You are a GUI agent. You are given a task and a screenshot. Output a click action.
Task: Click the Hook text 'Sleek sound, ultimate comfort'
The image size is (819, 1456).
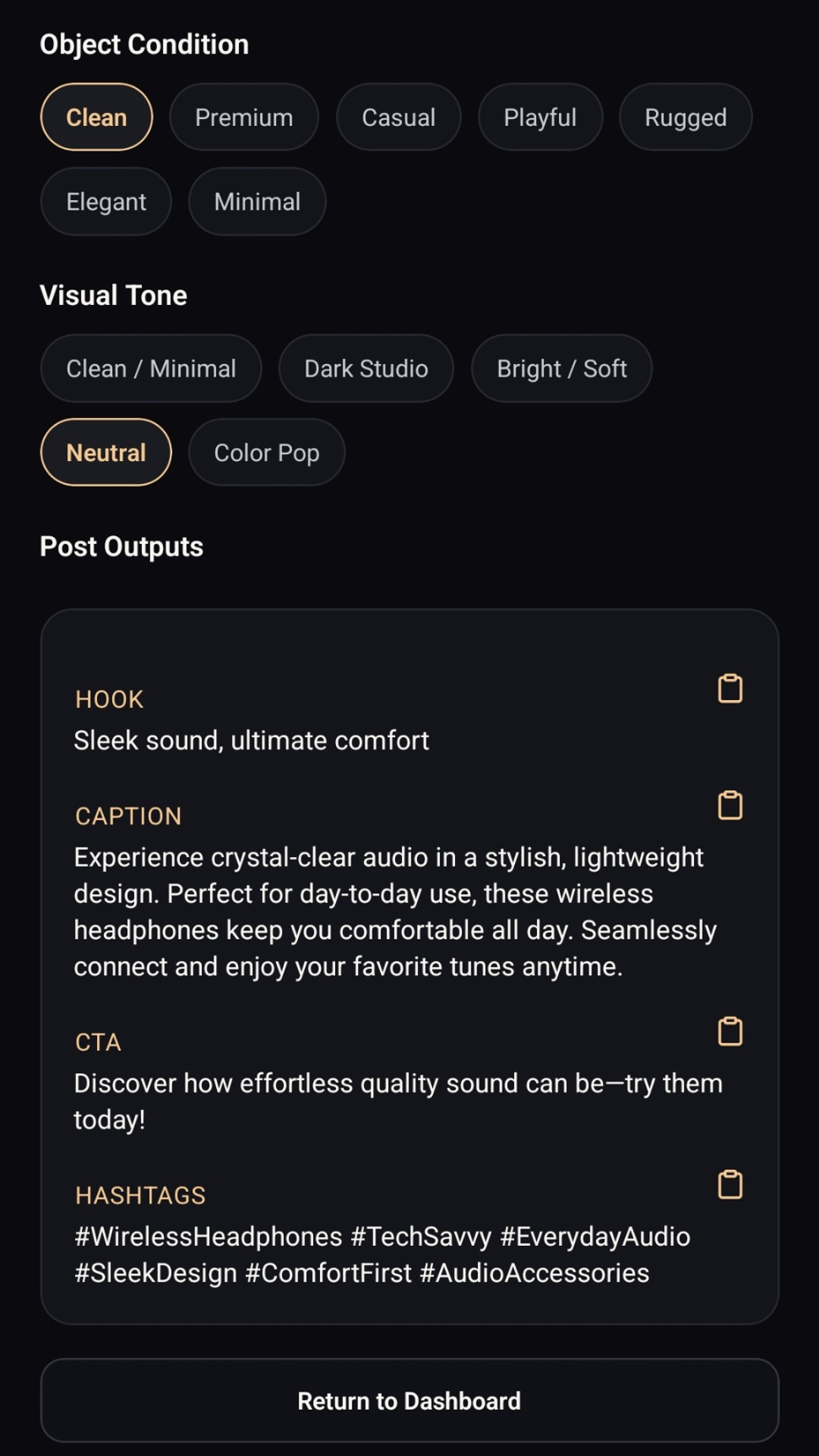pyautogui.click(x=251, y=739)
